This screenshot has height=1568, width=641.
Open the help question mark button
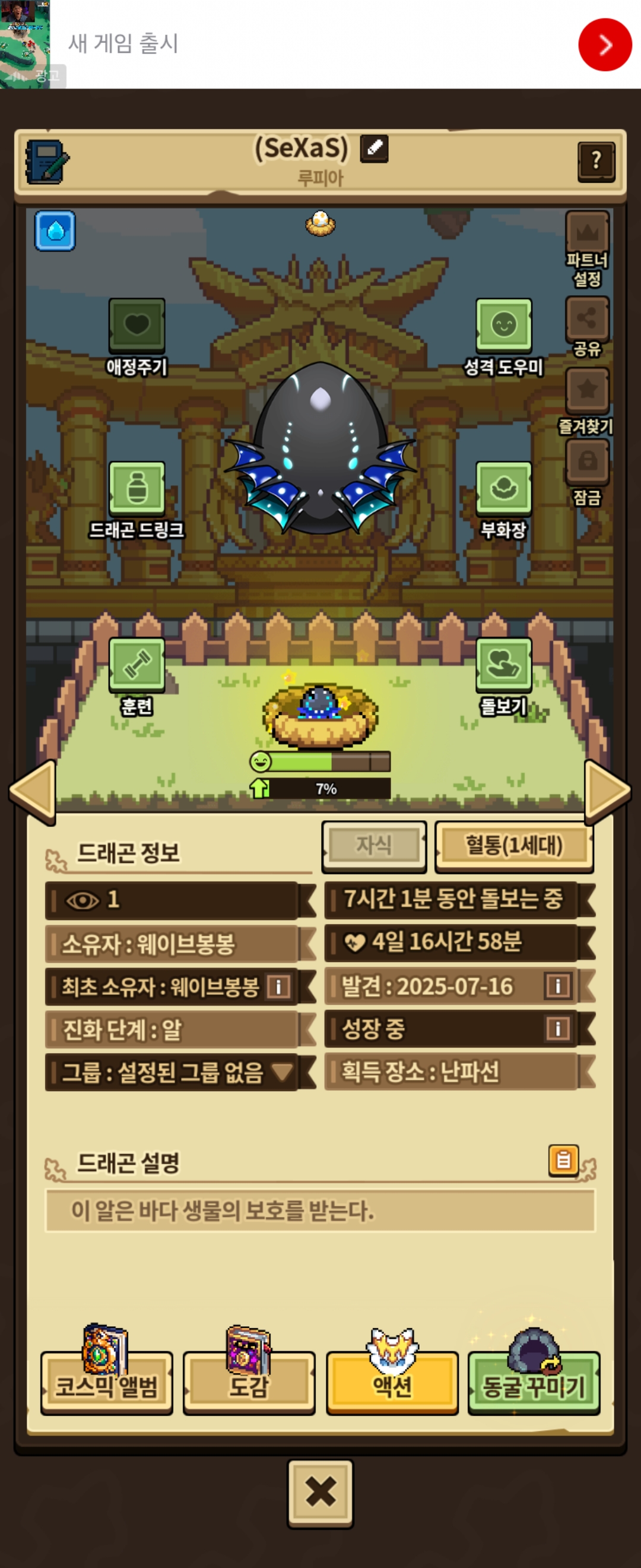(596, 162)
